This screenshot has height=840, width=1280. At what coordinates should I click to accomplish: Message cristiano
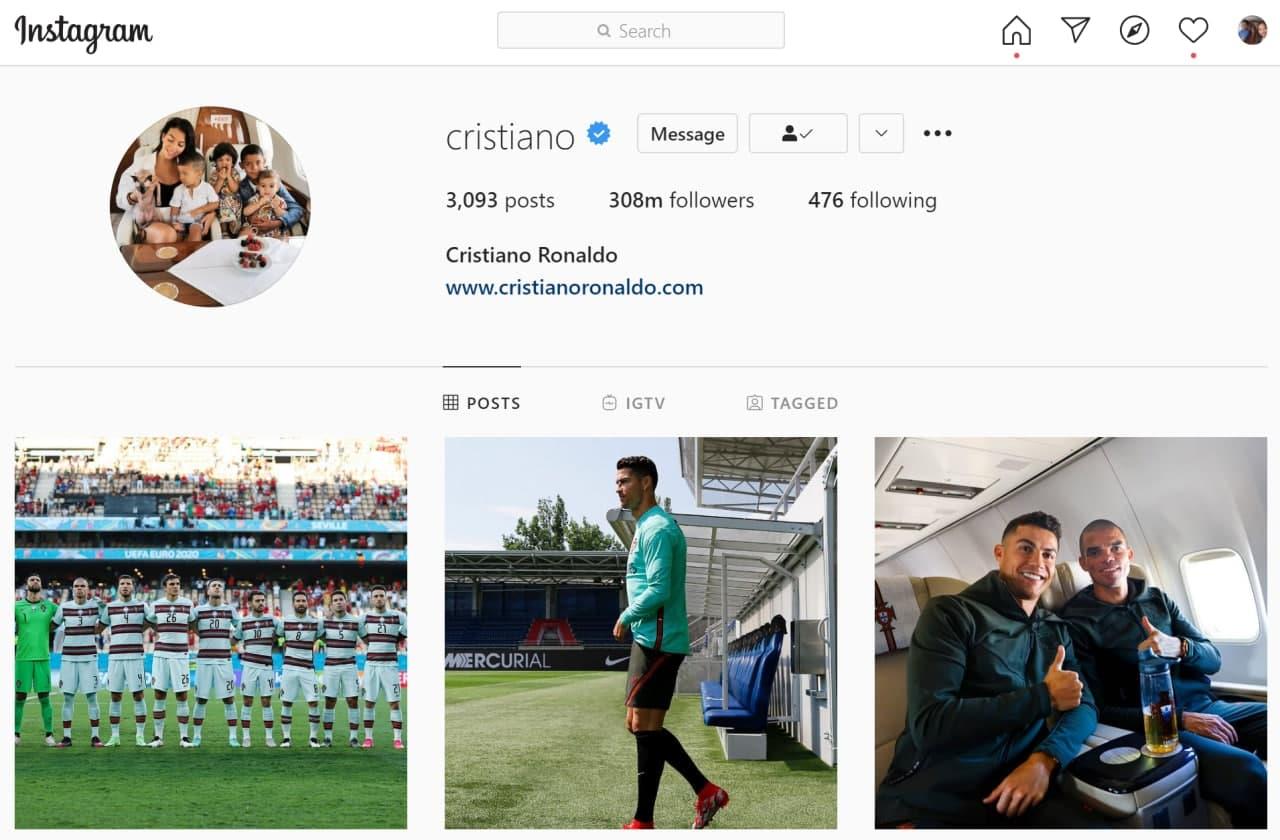point(687,134)
